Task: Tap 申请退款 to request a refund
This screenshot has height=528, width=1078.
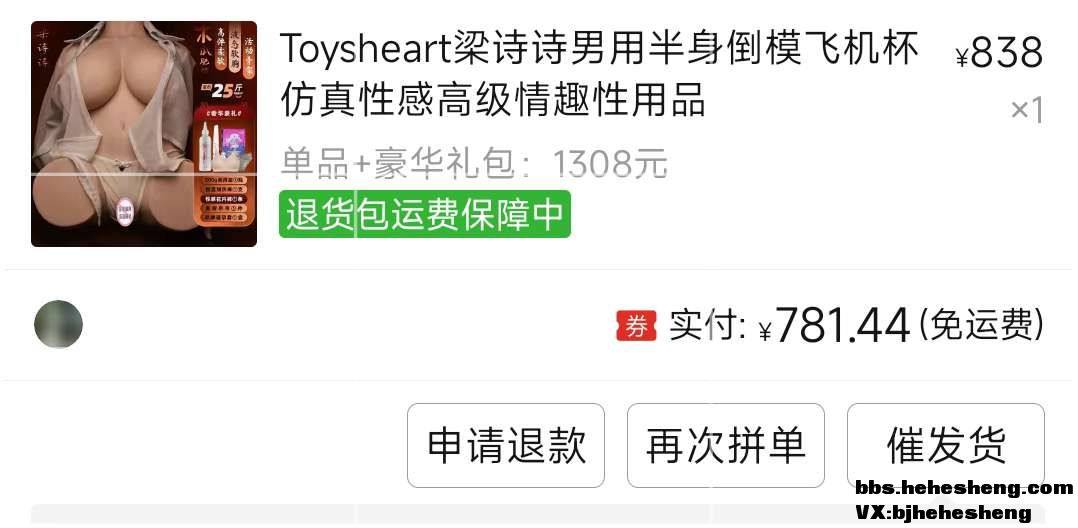Action: click(505, 446)
